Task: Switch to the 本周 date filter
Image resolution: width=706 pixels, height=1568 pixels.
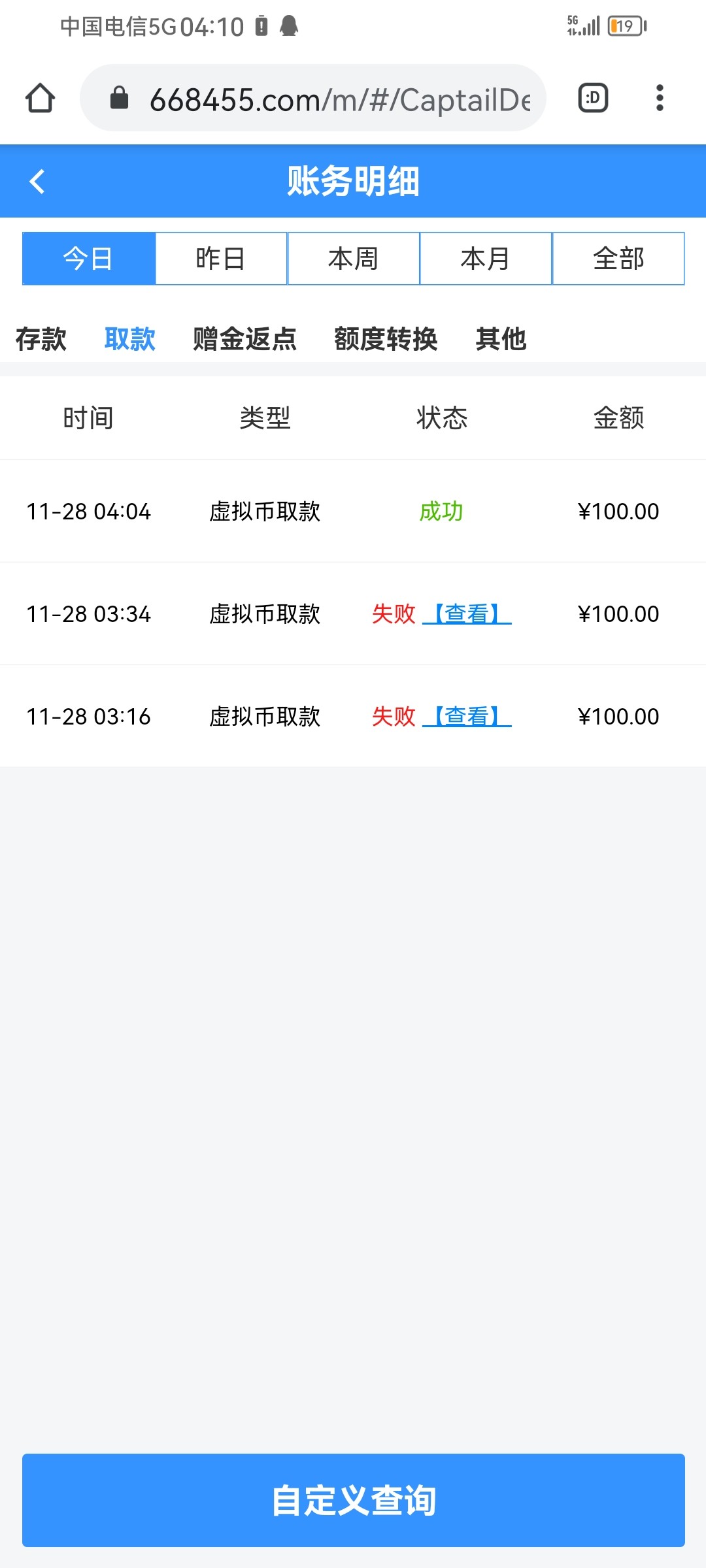Action: point(353,259)
